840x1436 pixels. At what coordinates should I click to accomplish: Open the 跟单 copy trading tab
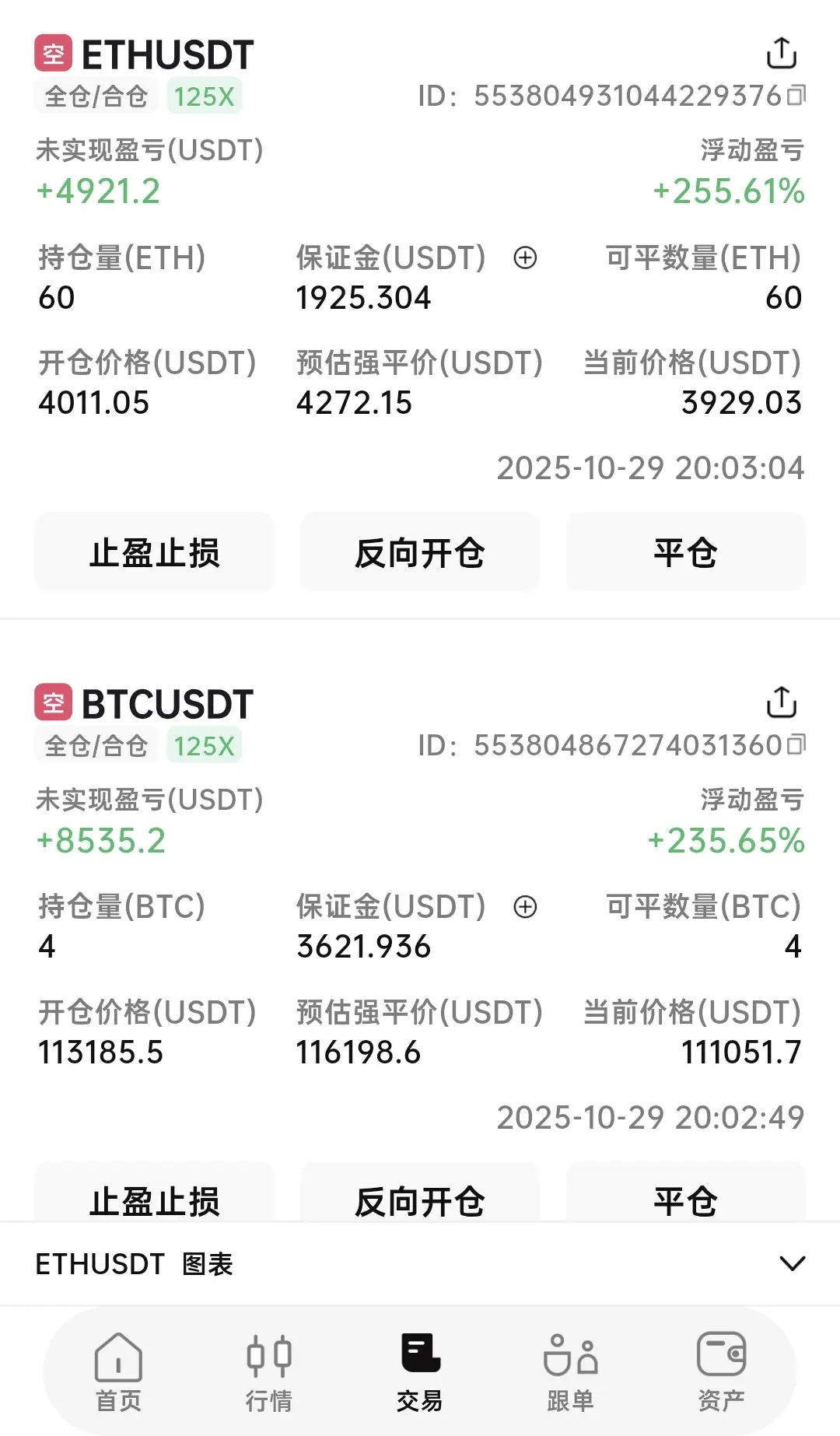(x=570, y=1372)
